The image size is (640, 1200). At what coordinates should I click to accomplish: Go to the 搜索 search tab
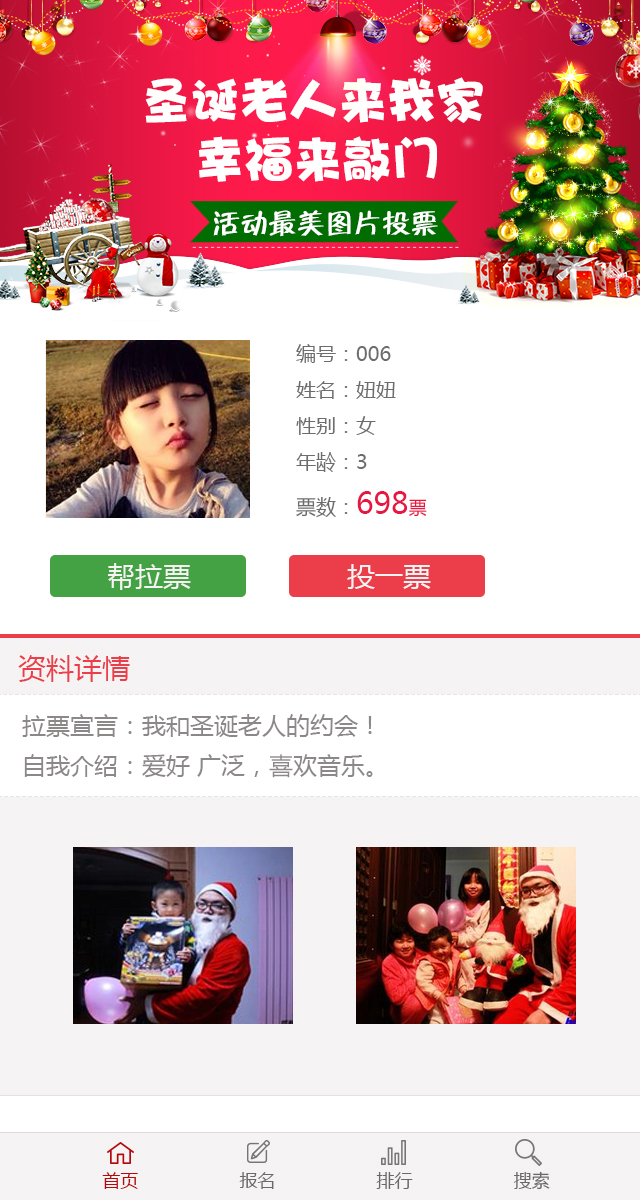531,1166
